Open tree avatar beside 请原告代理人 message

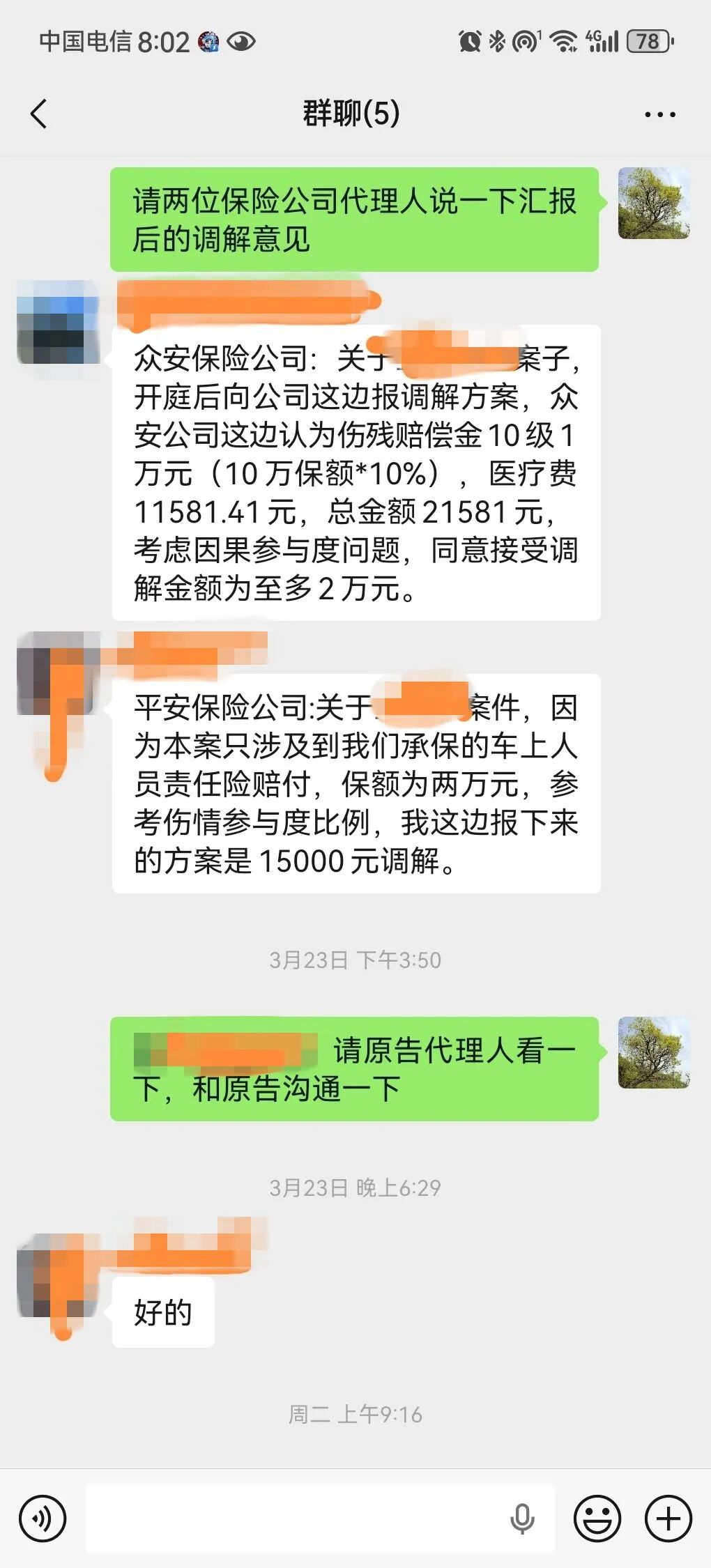coord(653,1052)
